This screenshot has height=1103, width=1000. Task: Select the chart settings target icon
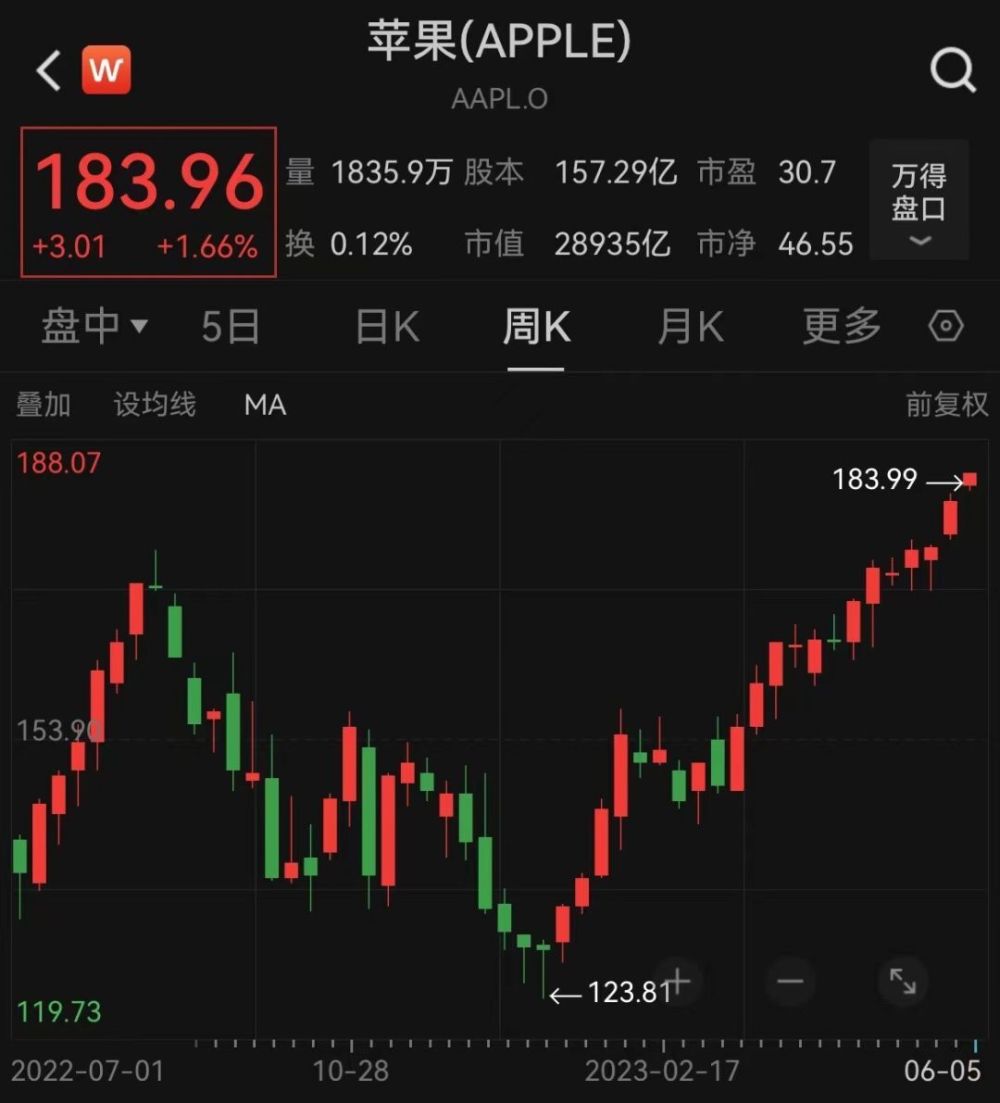point(944,325)
